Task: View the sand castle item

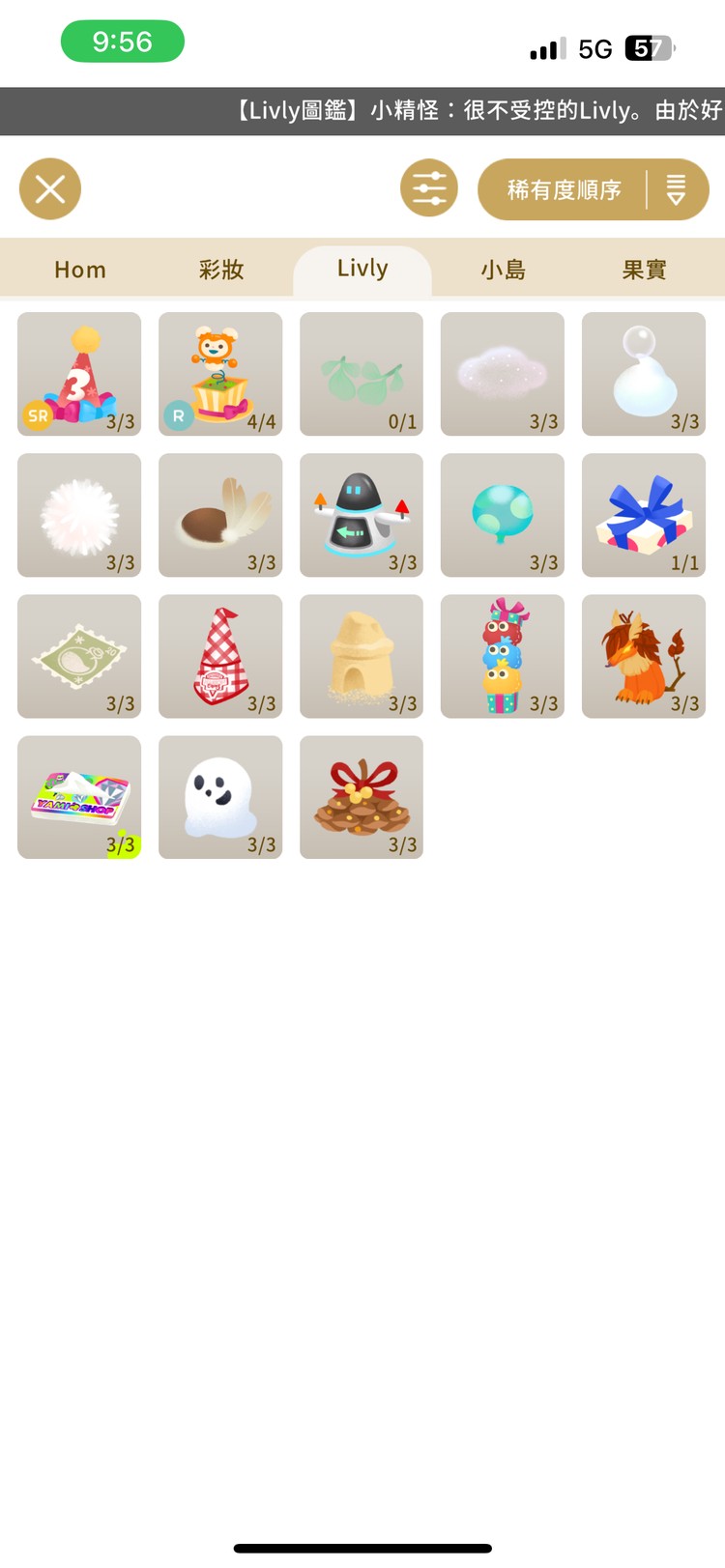Action: (362, 656)
